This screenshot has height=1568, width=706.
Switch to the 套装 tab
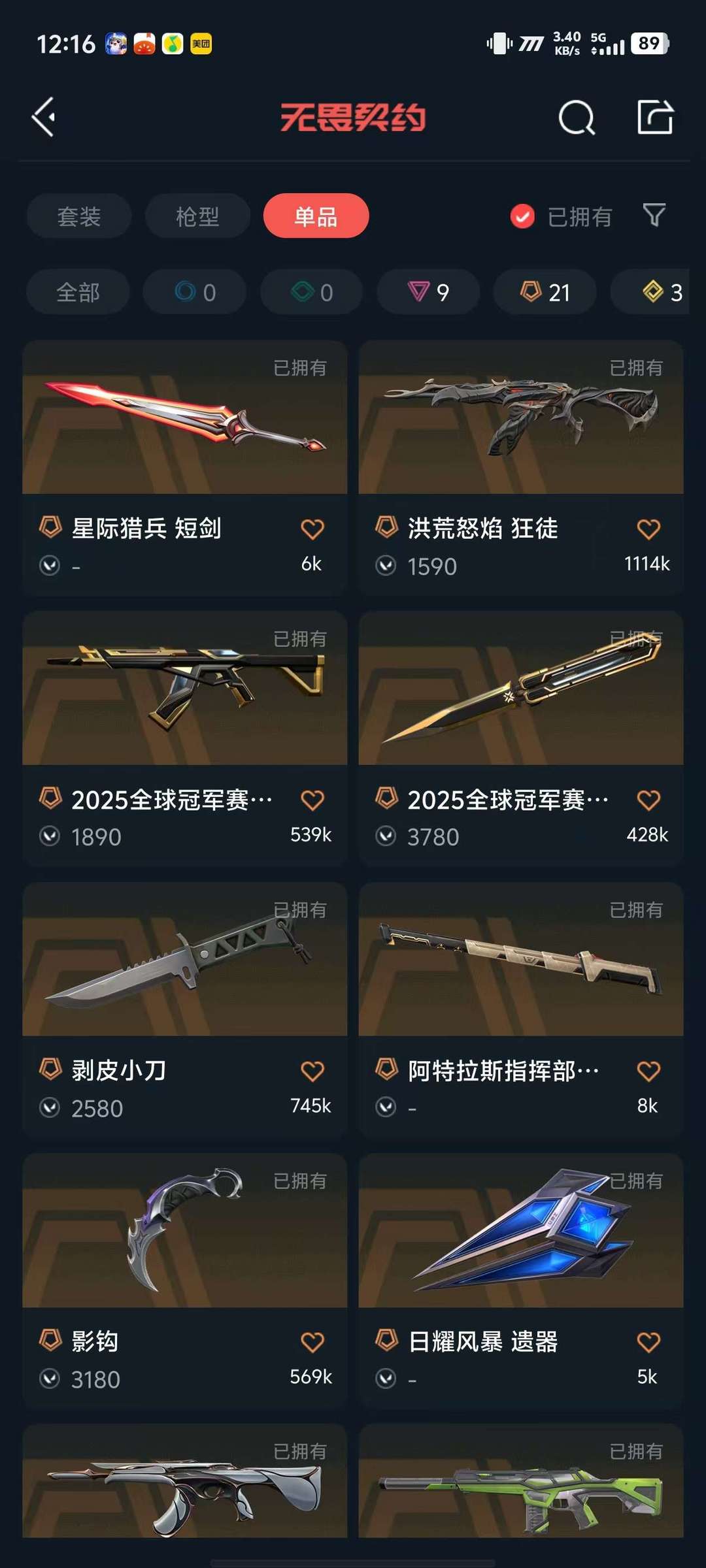point(79,216)
